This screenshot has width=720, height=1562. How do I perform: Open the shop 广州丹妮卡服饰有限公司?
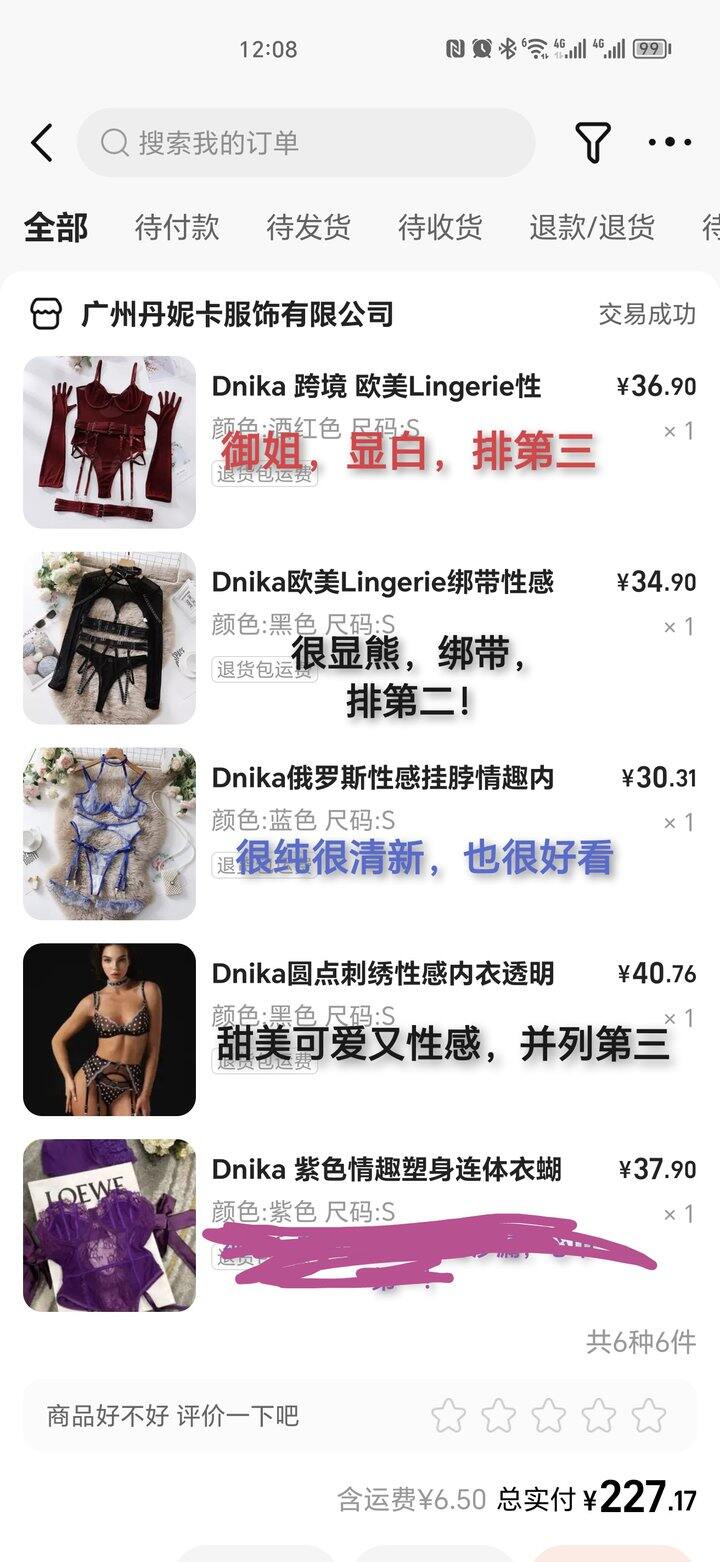pos(236,315)
